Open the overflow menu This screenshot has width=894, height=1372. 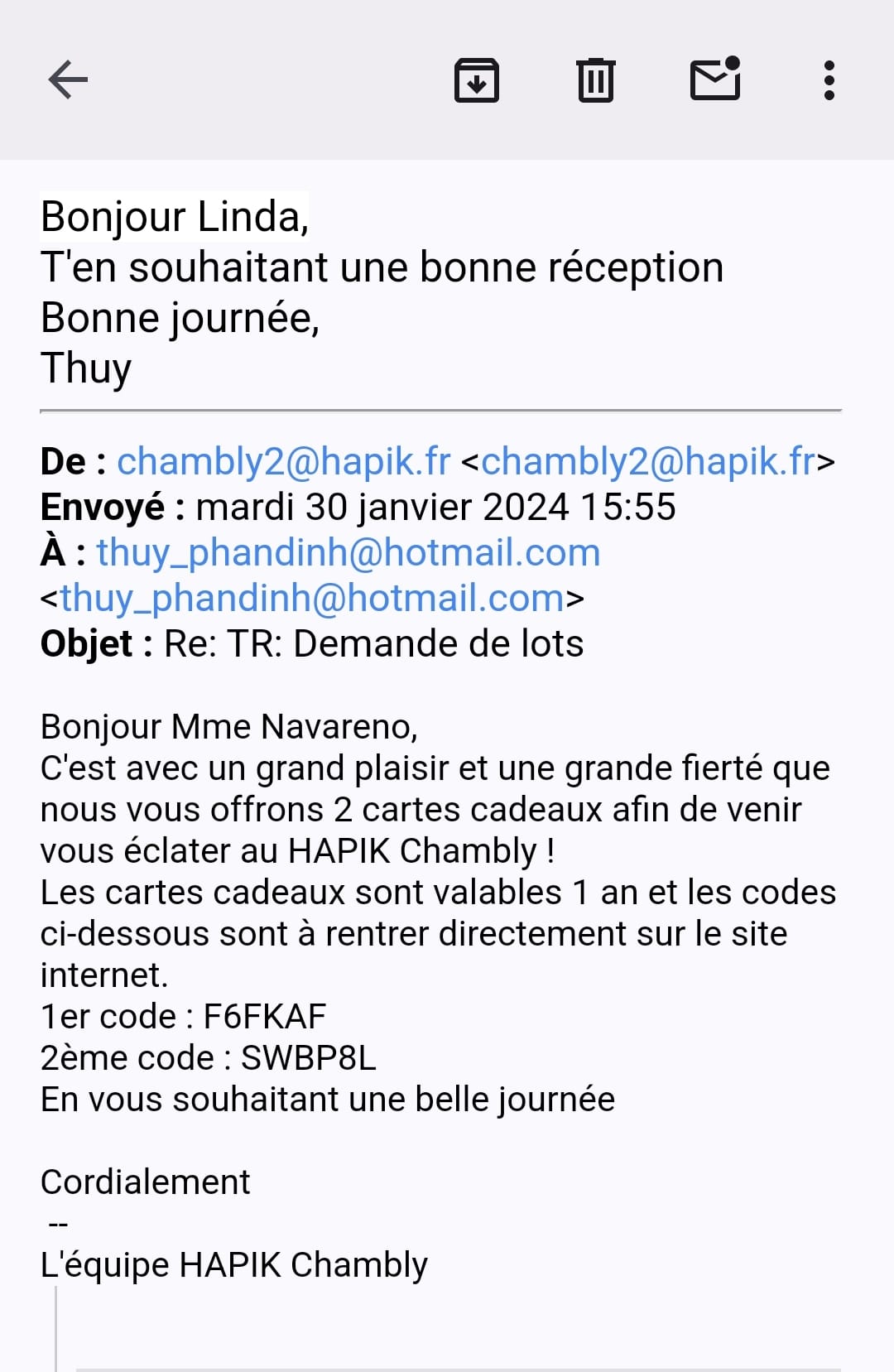pos(829,80)
